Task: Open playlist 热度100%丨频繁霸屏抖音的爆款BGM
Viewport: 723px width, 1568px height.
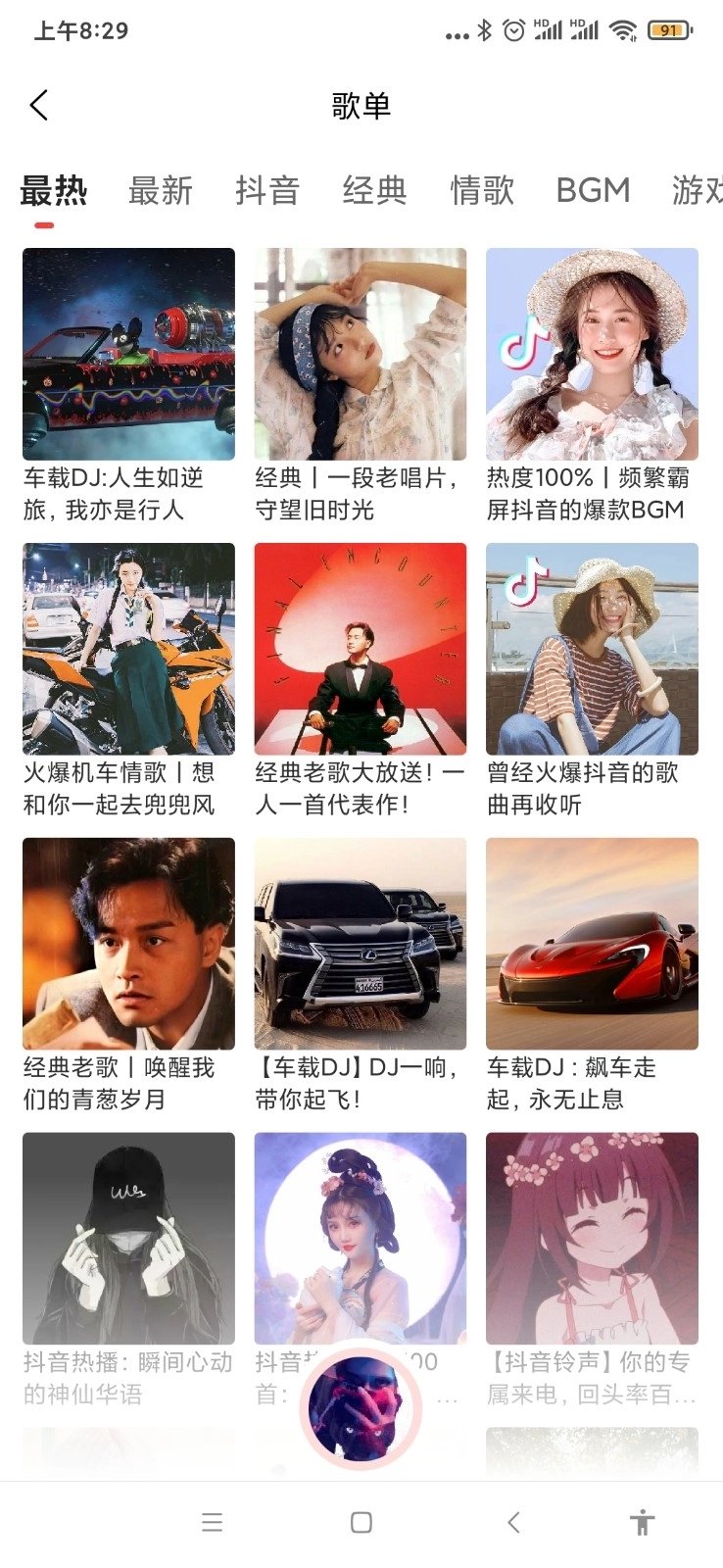Action: pos(592,354)
